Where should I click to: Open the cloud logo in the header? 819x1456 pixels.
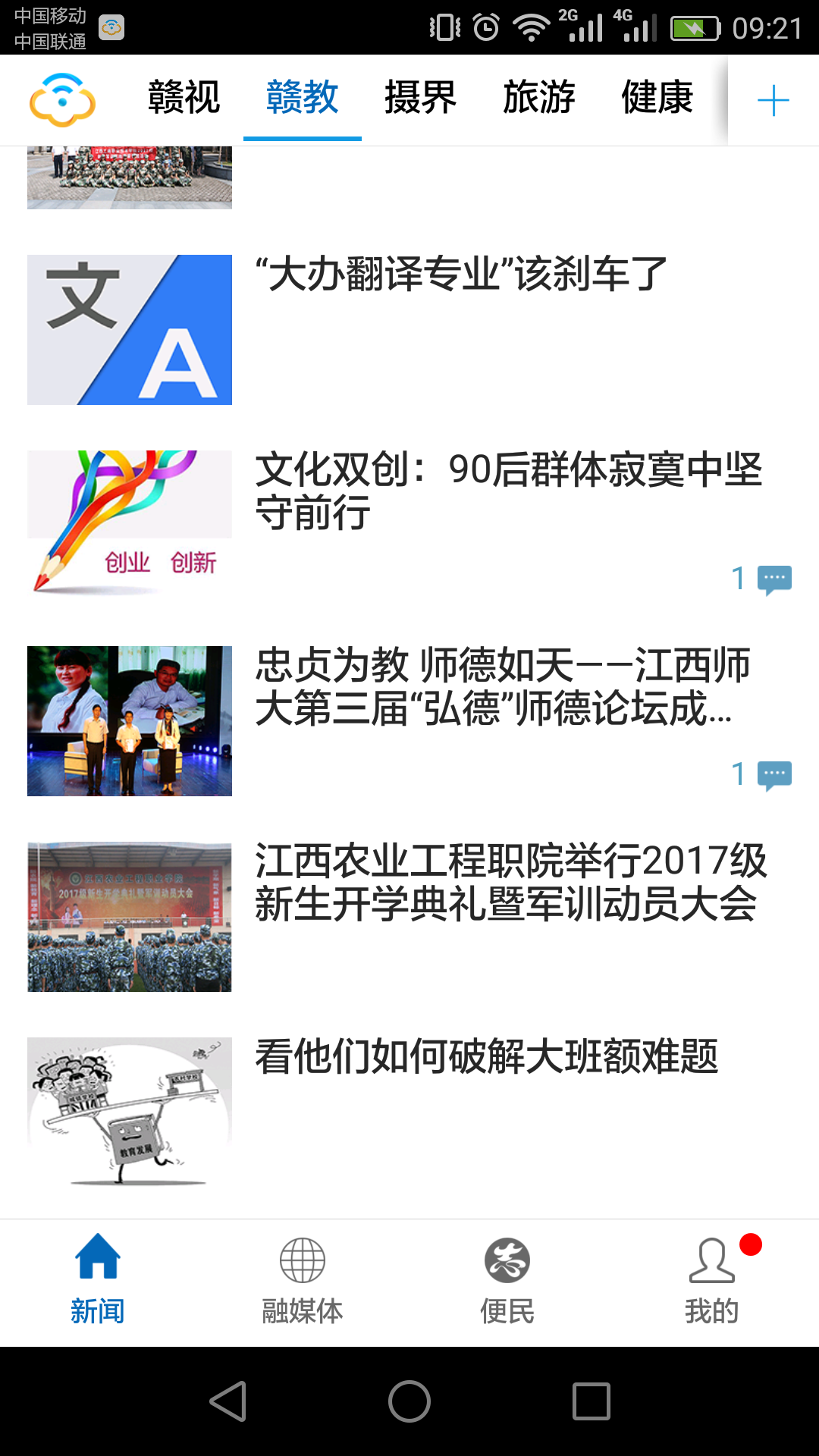pos(62,99)
